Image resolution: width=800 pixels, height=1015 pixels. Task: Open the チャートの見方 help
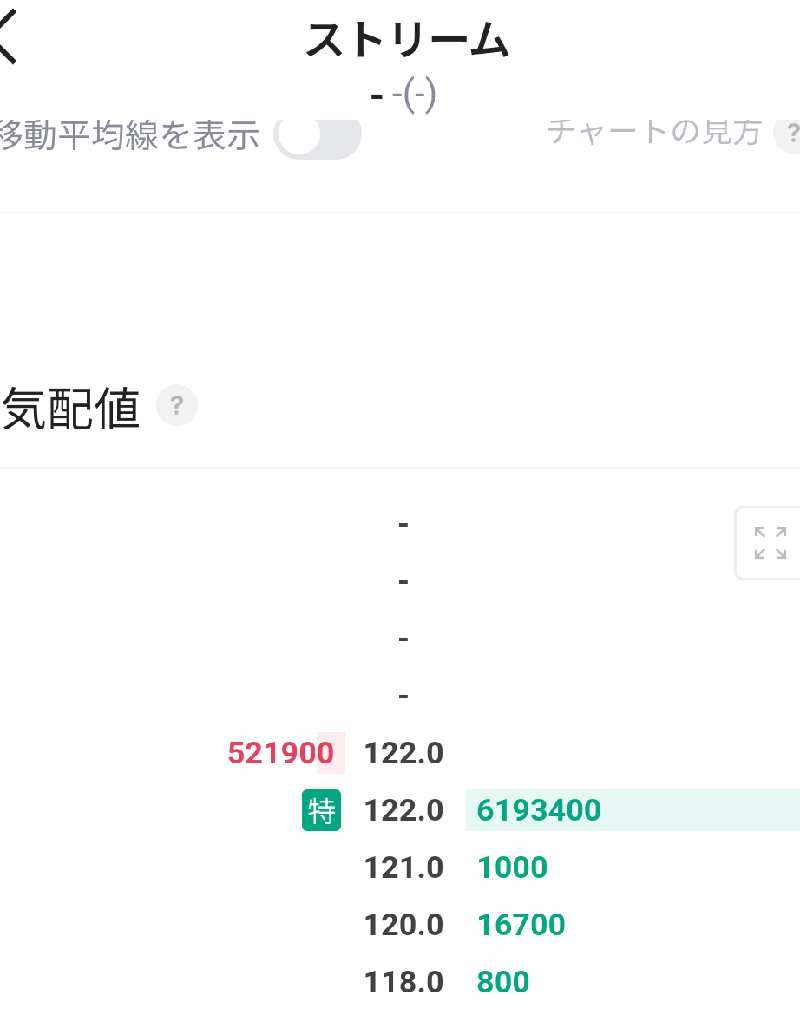click(788, 133)
